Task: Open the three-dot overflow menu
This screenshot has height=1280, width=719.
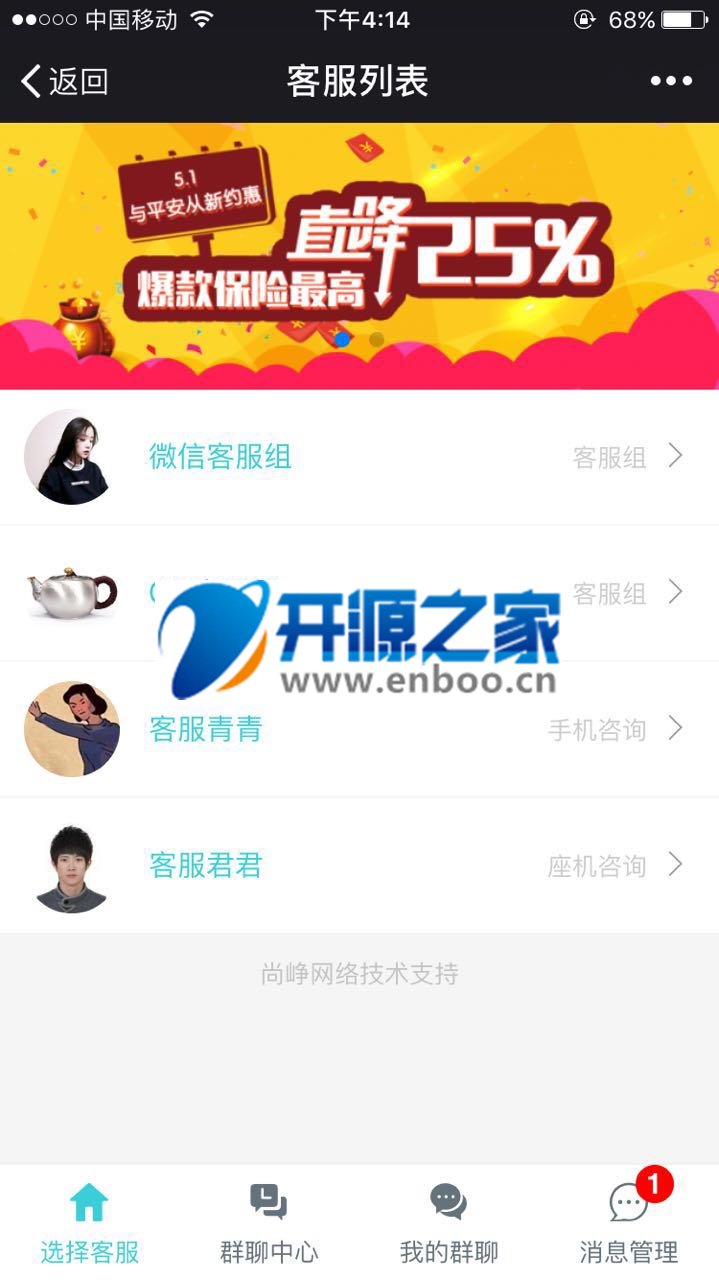Action: pyautogui.click(x=671, y=81)
